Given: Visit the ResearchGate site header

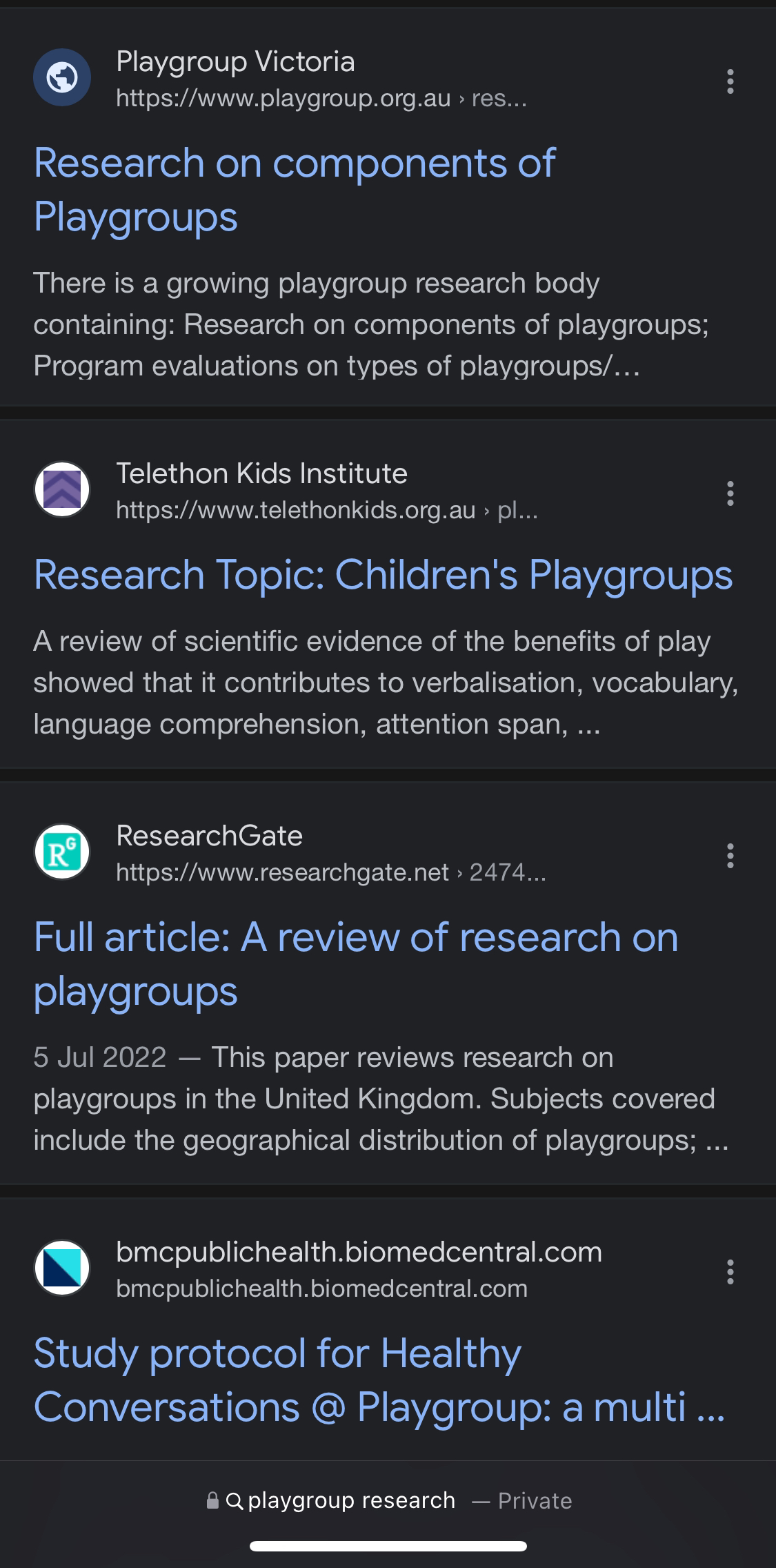Looking at the screenshot, I should (x=290, y=853).
